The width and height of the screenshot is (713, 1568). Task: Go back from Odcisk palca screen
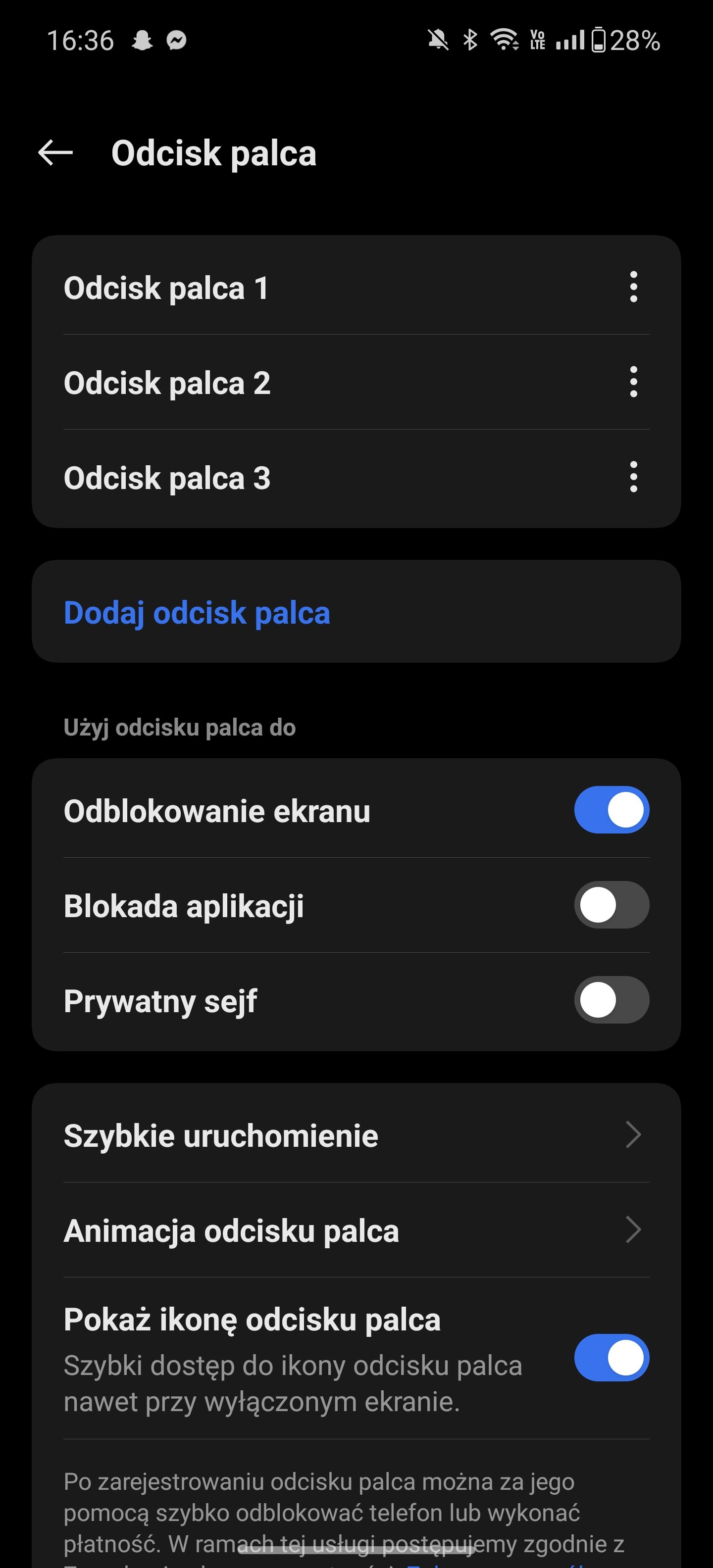(x=55, y=152)
